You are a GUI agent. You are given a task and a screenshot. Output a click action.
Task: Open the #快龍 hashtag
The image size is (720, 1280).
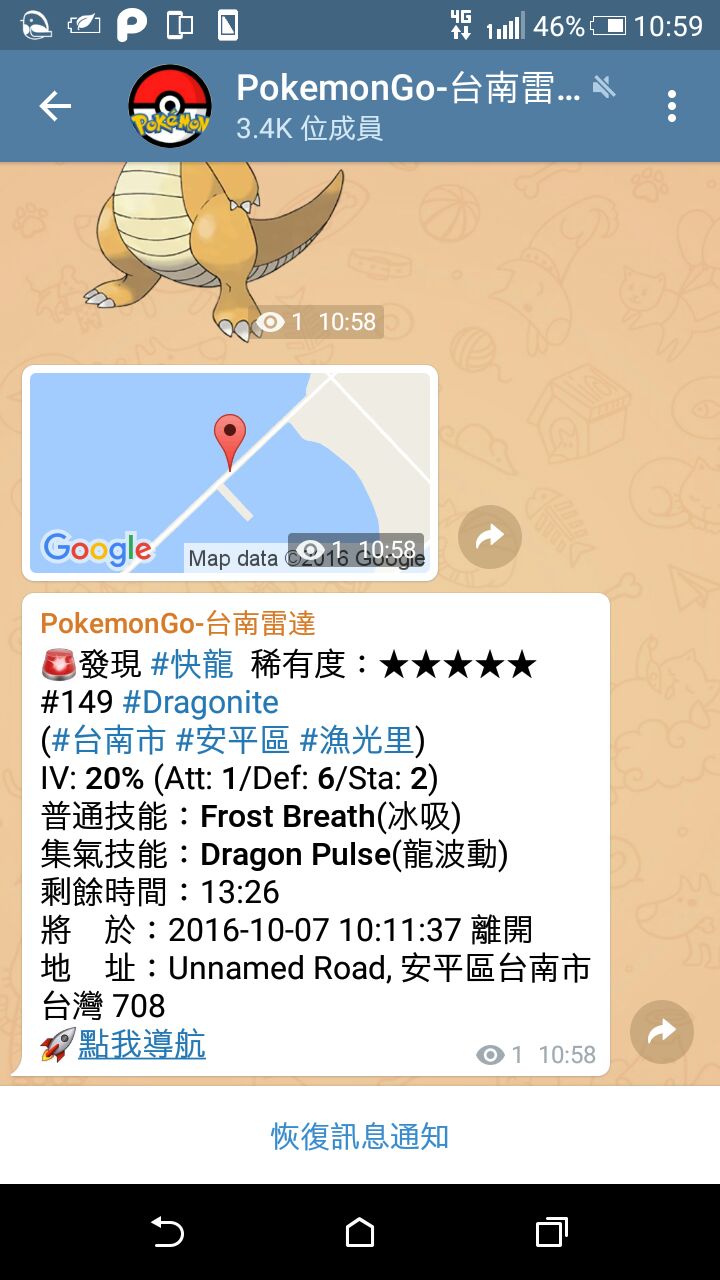point(192,664)
